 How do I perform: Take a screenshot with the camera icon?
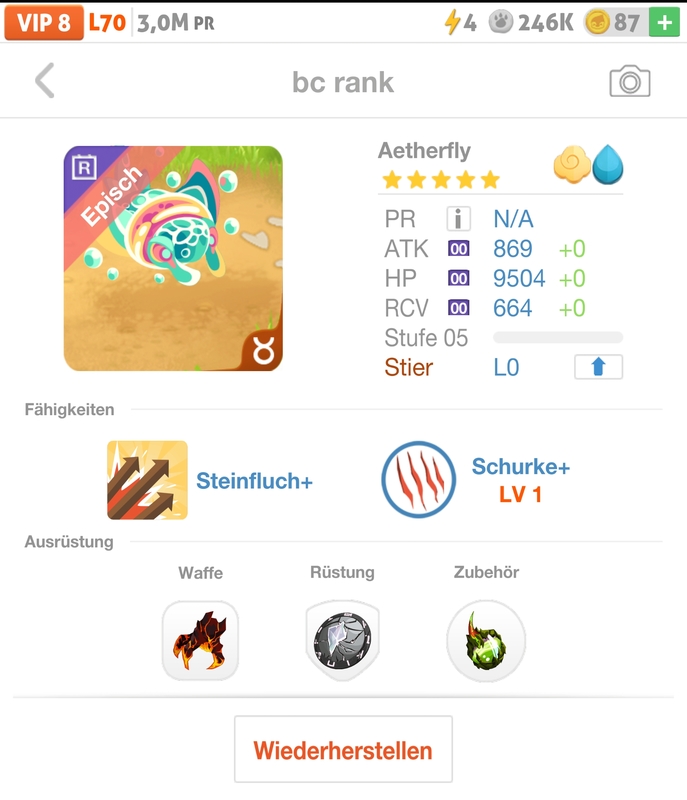pyautogui.click(x=629, y=82)
